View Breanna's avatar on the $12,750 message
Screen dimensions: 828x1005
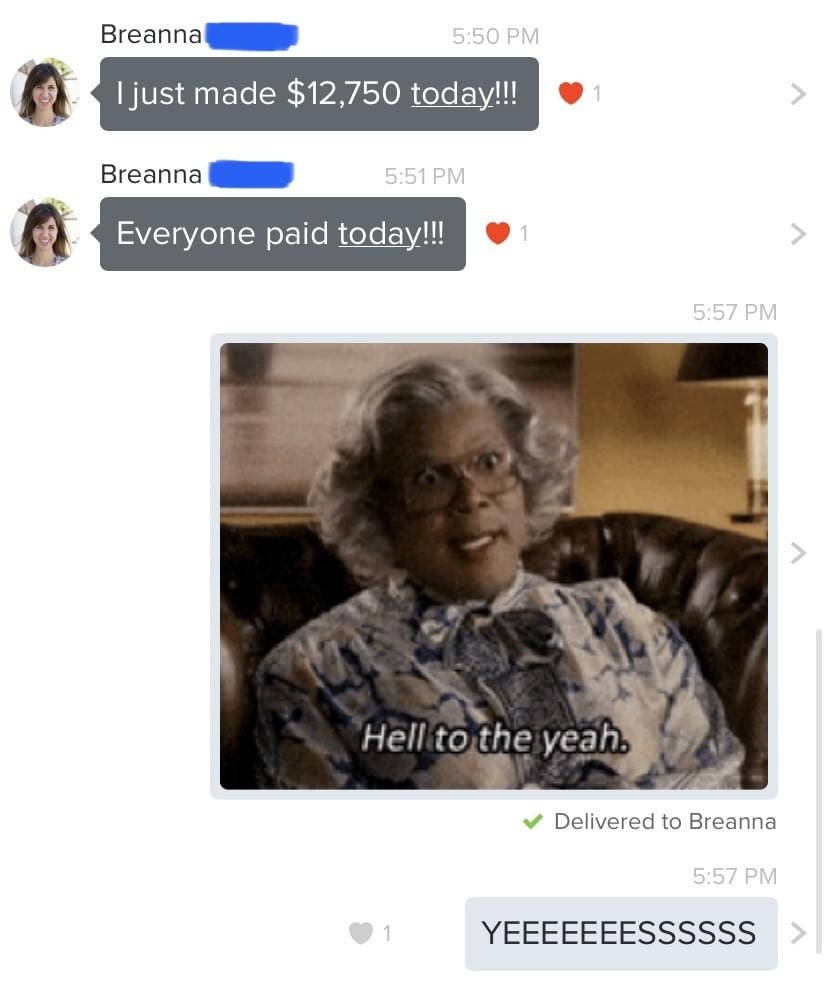tap(45, 92)
